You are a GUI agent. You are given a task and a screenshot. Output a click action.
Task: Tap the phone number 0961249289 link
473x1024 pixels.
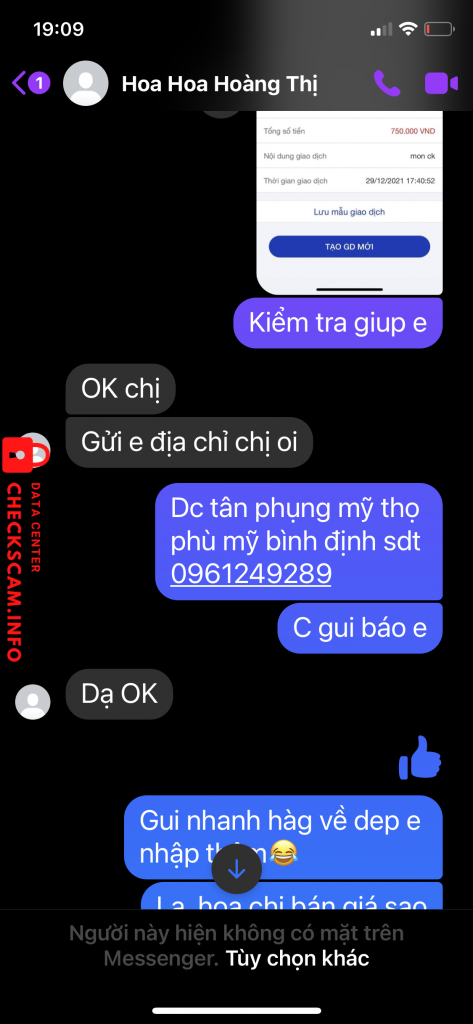(x=251, y=574)
